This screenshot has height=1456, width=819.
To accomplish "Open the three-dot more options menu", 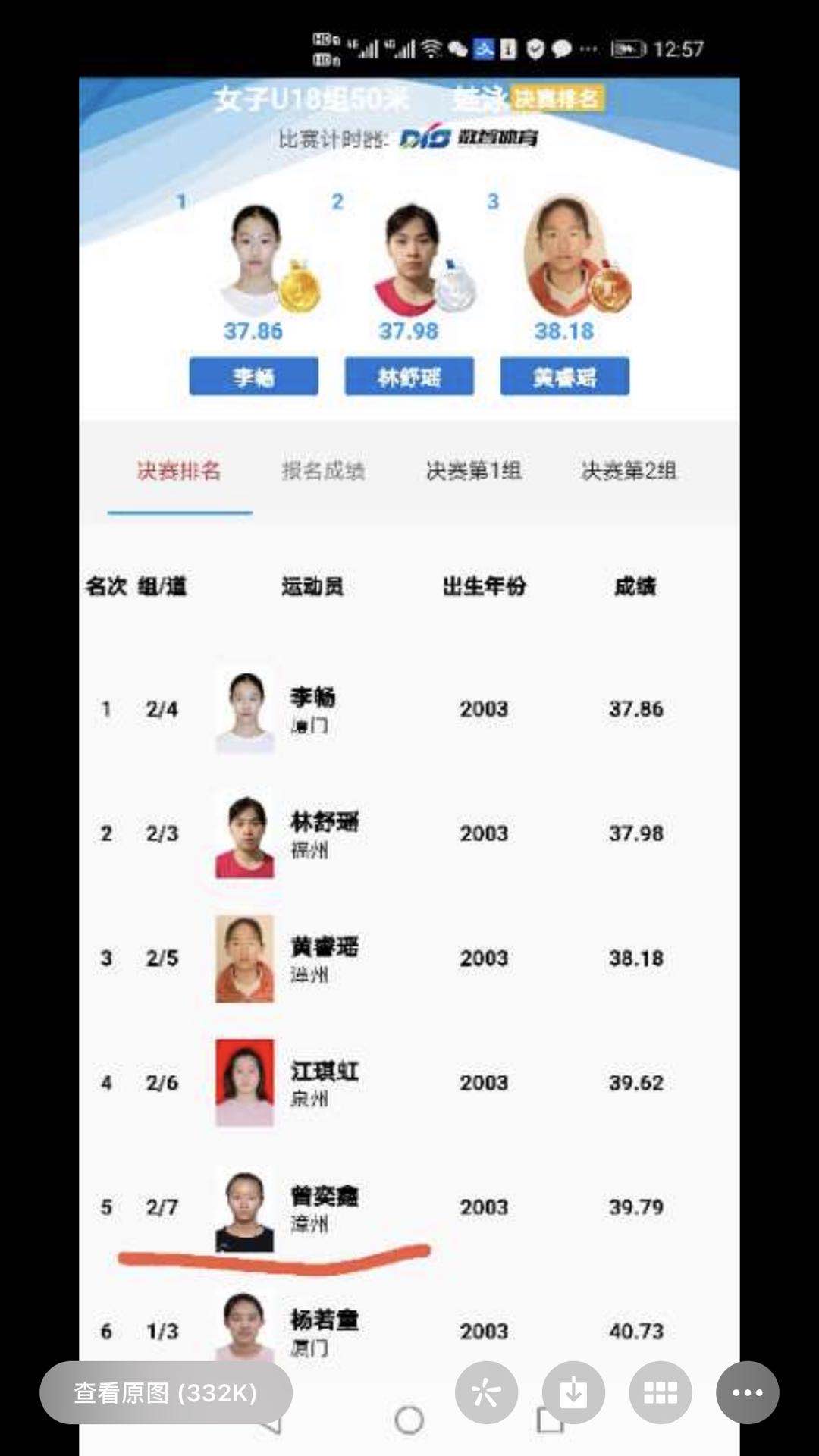I will [747, 1392].
